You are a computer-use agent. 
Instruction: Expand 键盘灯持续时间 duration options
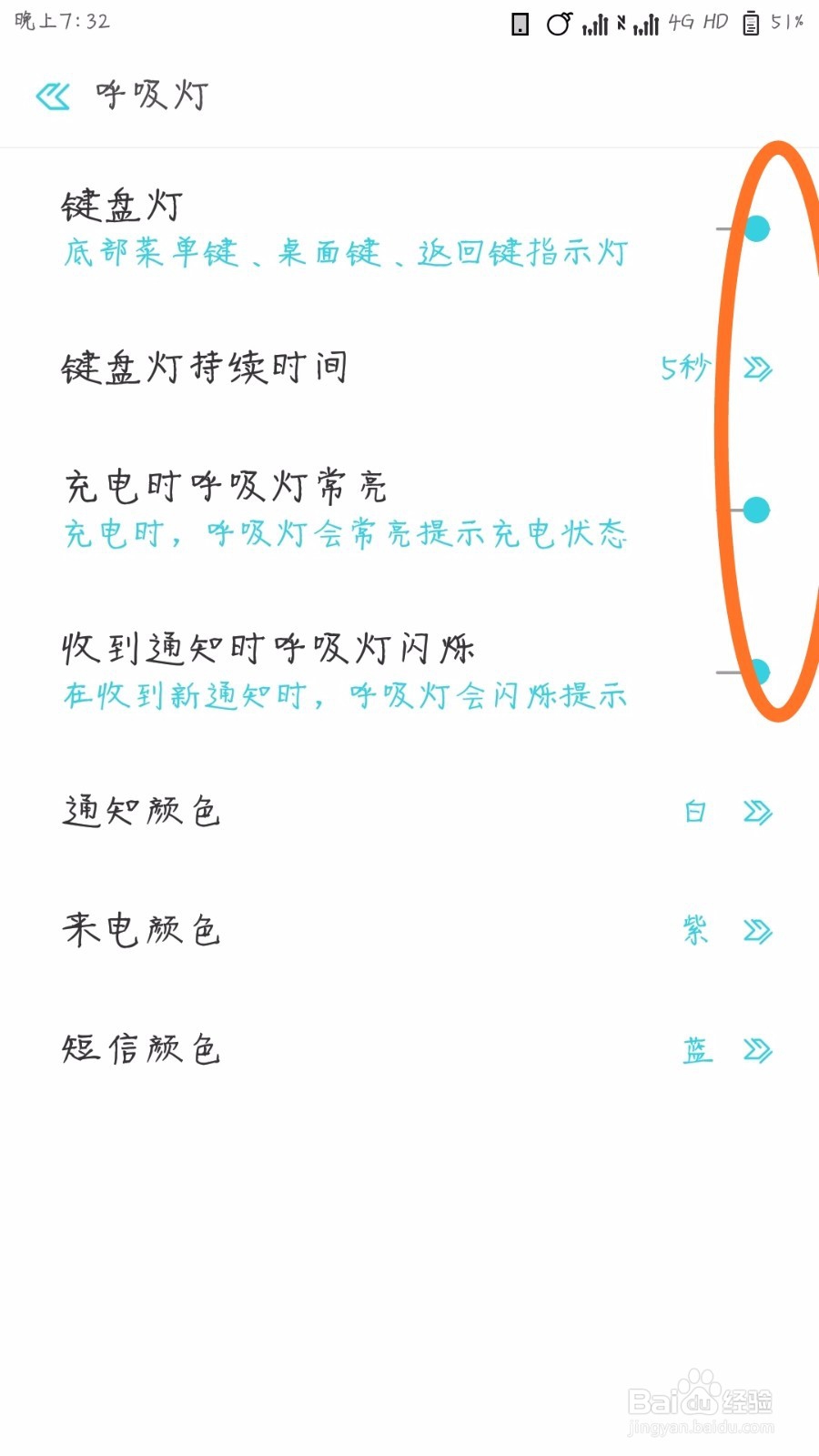point(757,369)
